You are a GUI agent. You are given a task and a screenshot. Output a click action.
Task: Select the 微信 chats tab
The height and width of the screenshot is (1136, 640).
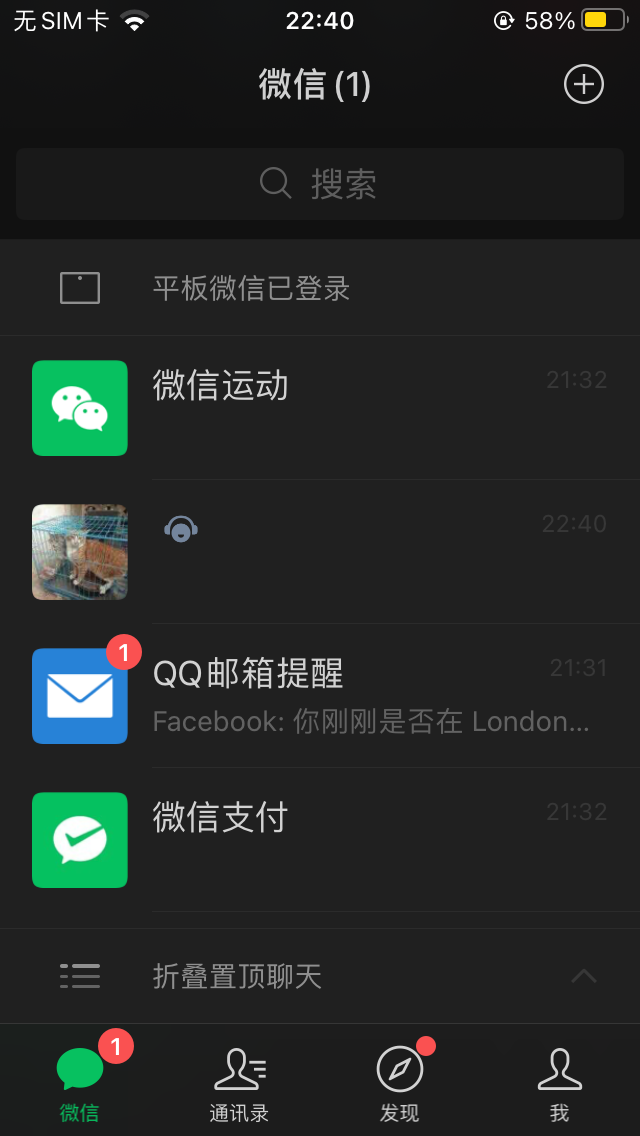tap(80, 1082)
